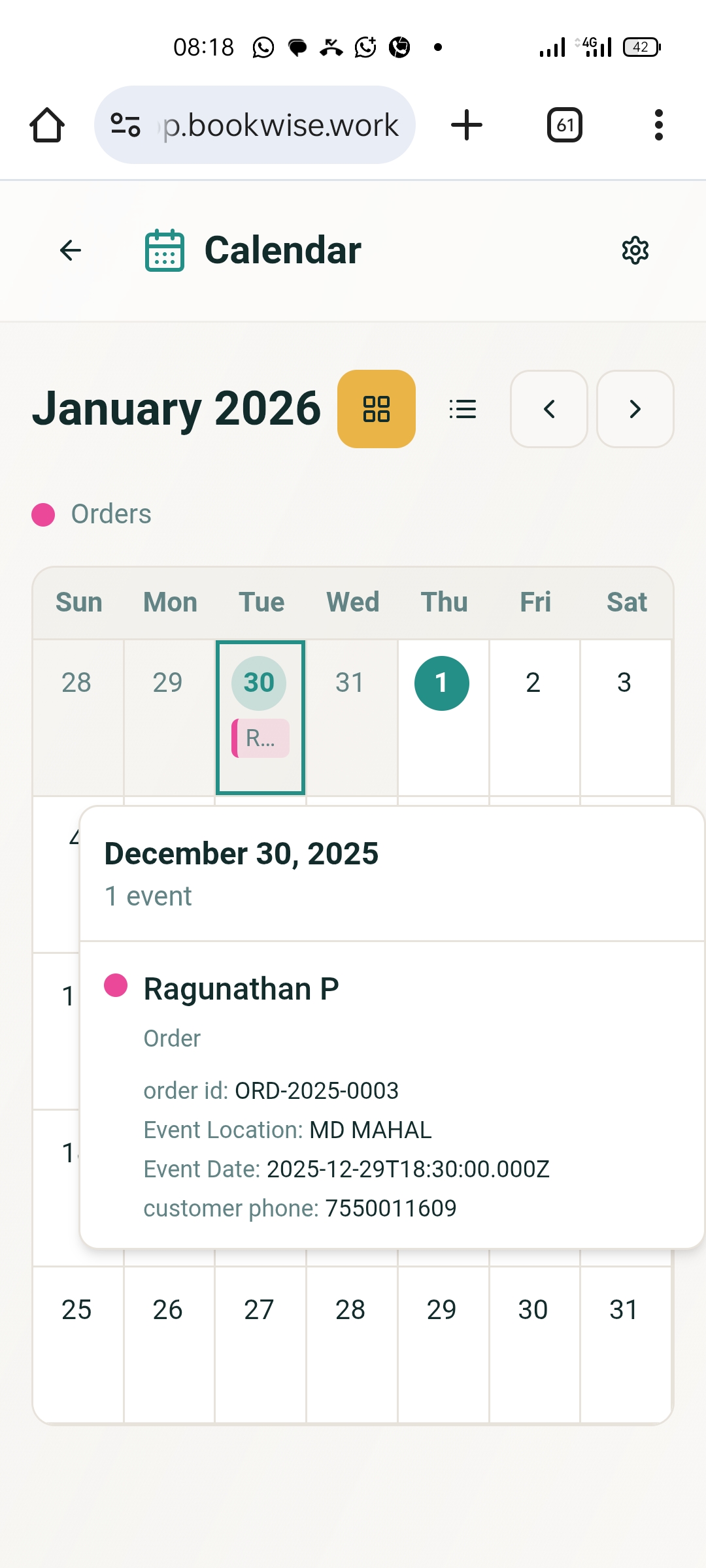
Task: Go to the previous month
Action: [549, 409]
